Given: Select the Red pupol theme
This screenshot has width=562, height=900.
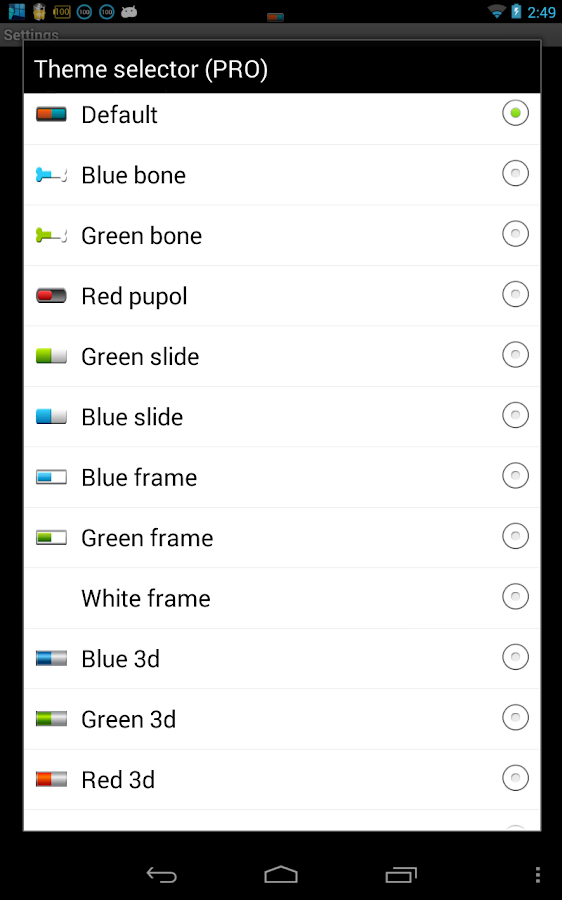Looking at the screenshot, I should [282, 296].
